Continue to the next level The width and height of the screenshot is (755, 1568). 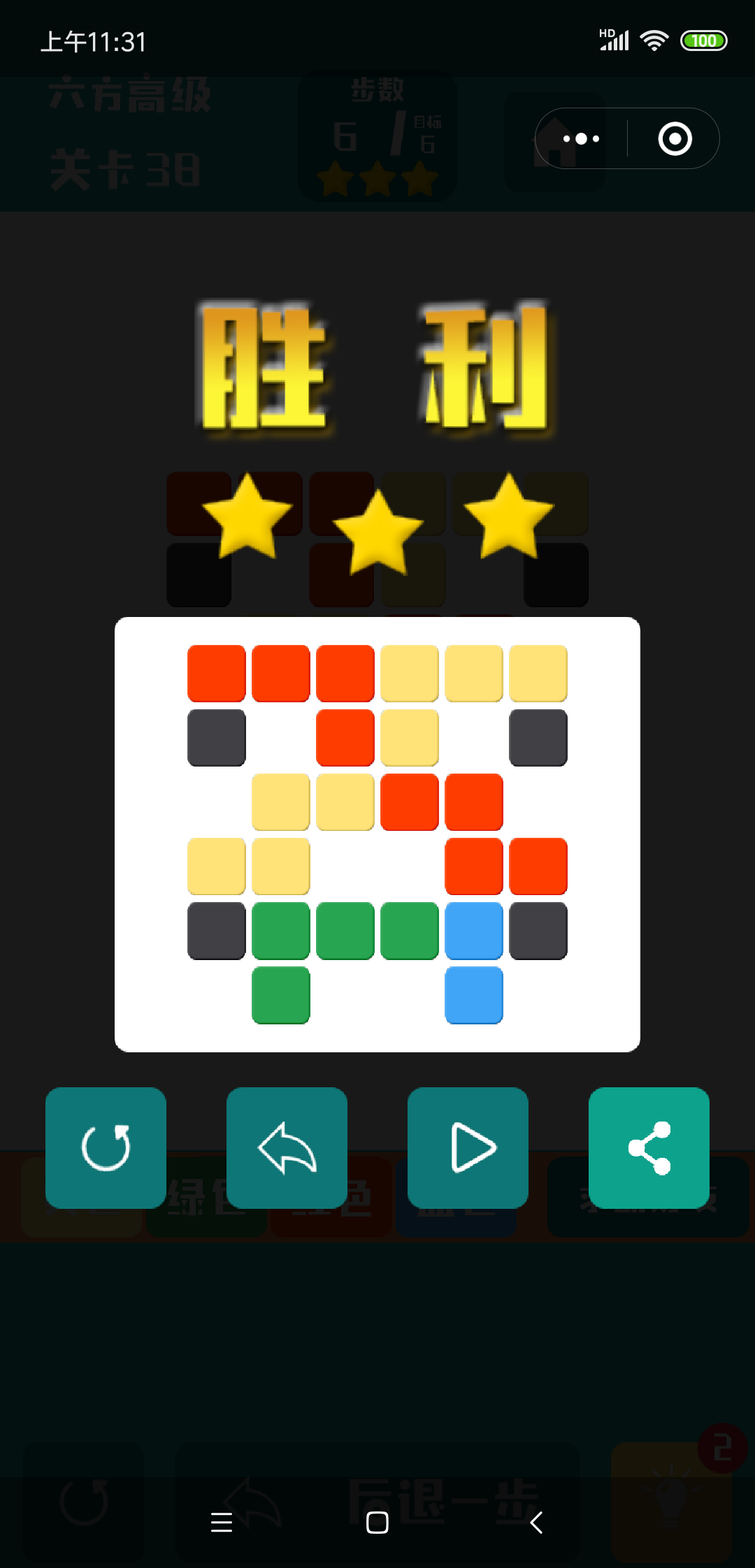pyautogui.click(x=468, y=1147)
